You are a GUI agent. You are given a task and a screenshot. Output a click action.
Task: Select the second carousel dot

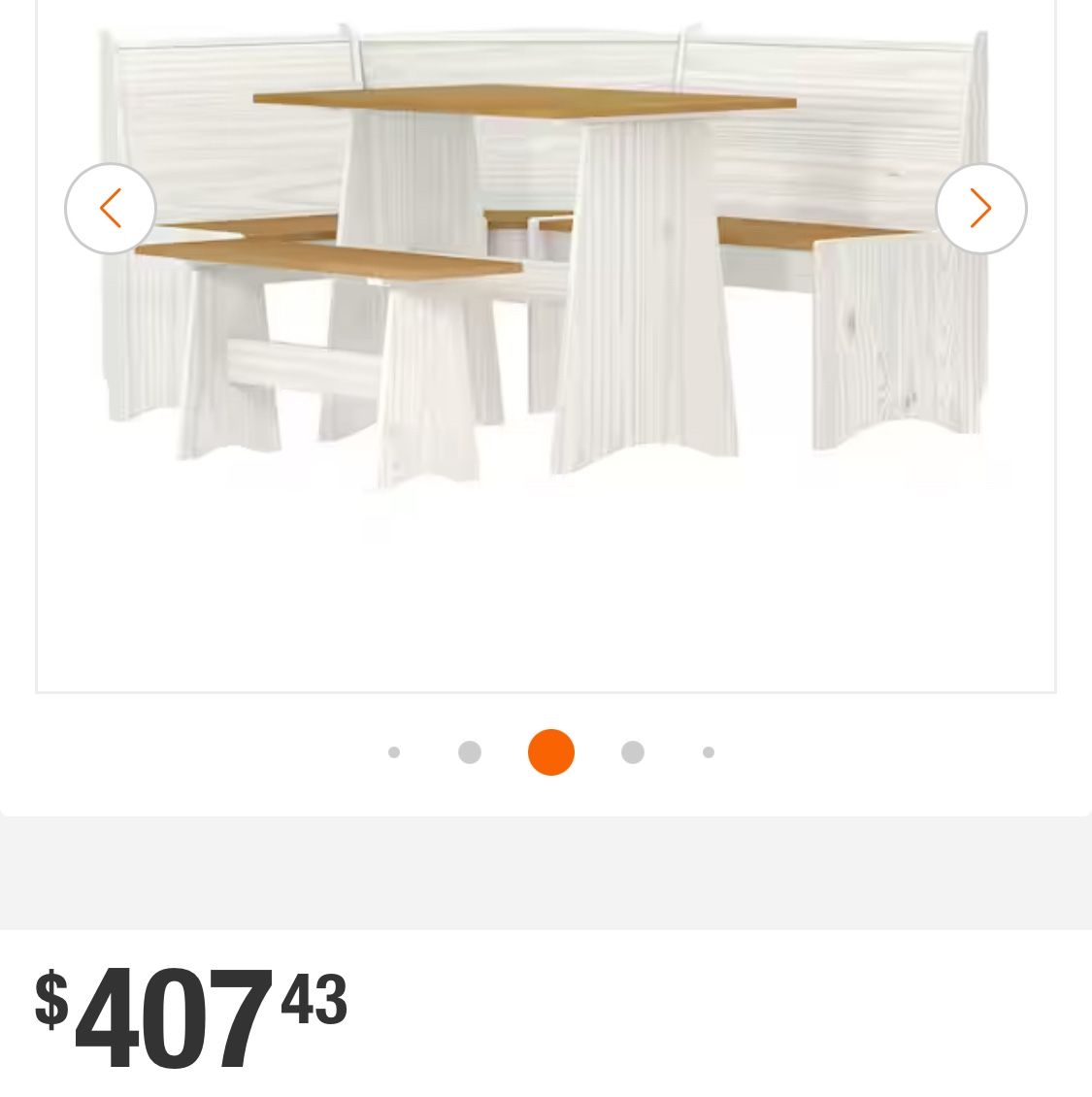469,751
